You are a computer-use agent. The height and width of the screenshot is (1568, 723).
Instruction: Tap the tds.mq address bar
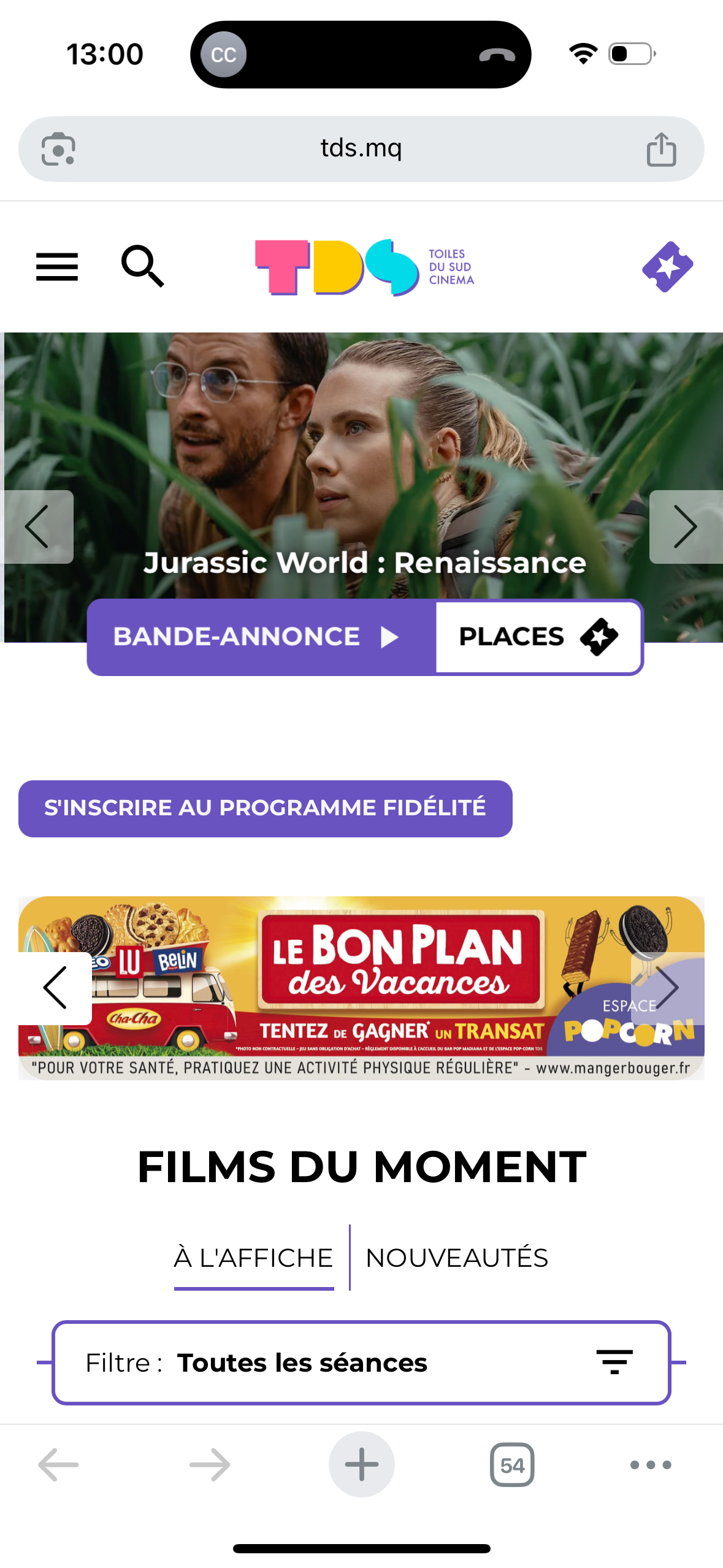(x=361, y=148)
